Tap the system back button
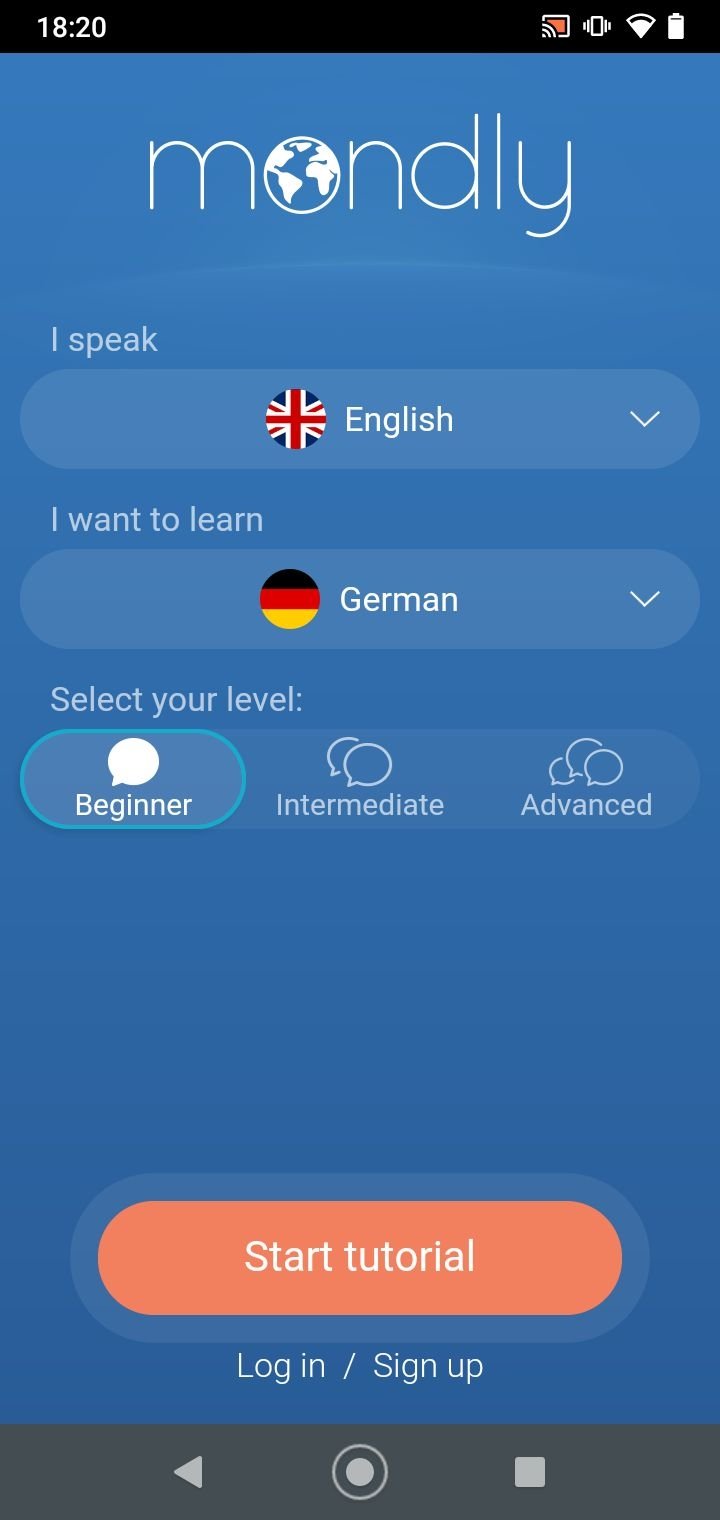The height and width of the screenshot is (1520, 720). (x=188, y=1471)
